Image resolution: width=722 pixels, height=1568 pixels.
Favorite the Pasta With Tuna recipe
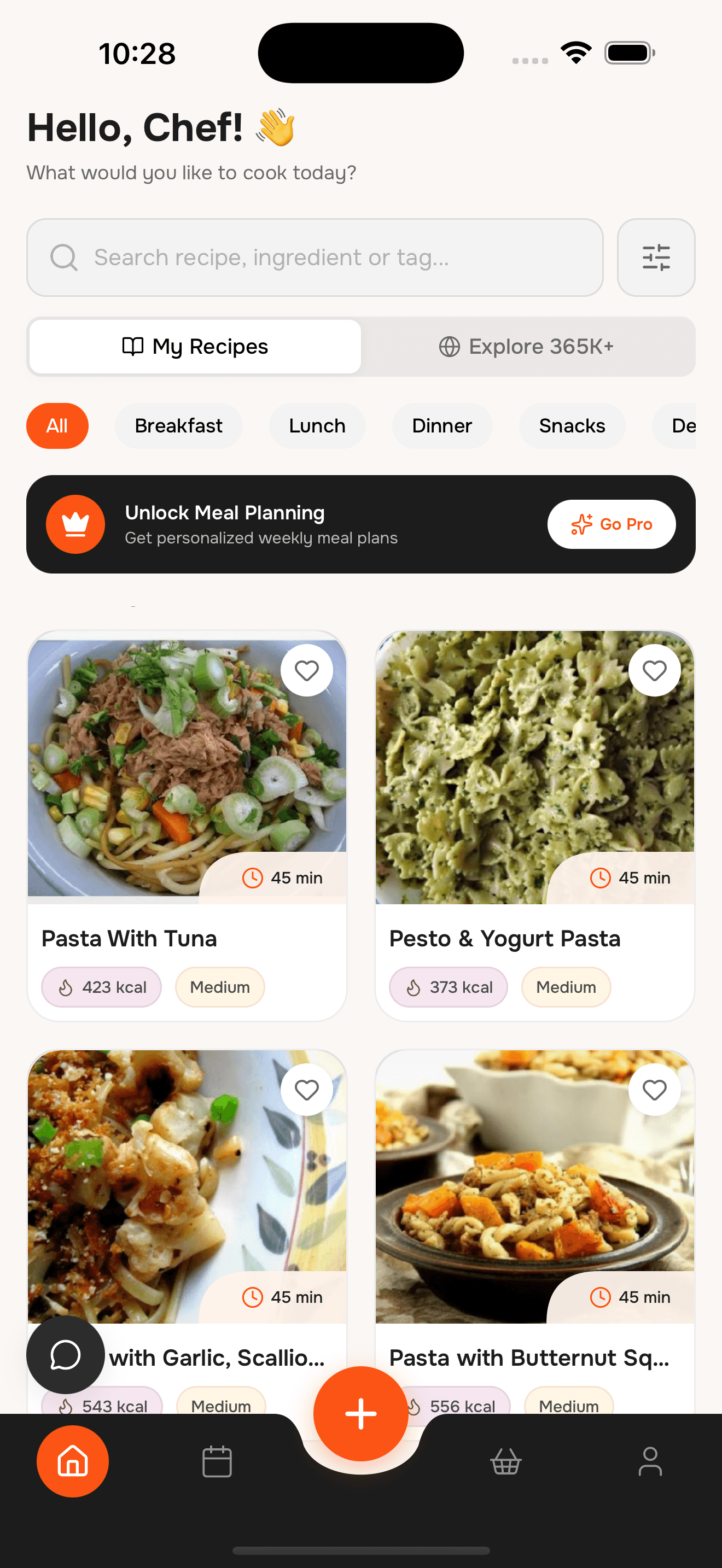[306, 670]
